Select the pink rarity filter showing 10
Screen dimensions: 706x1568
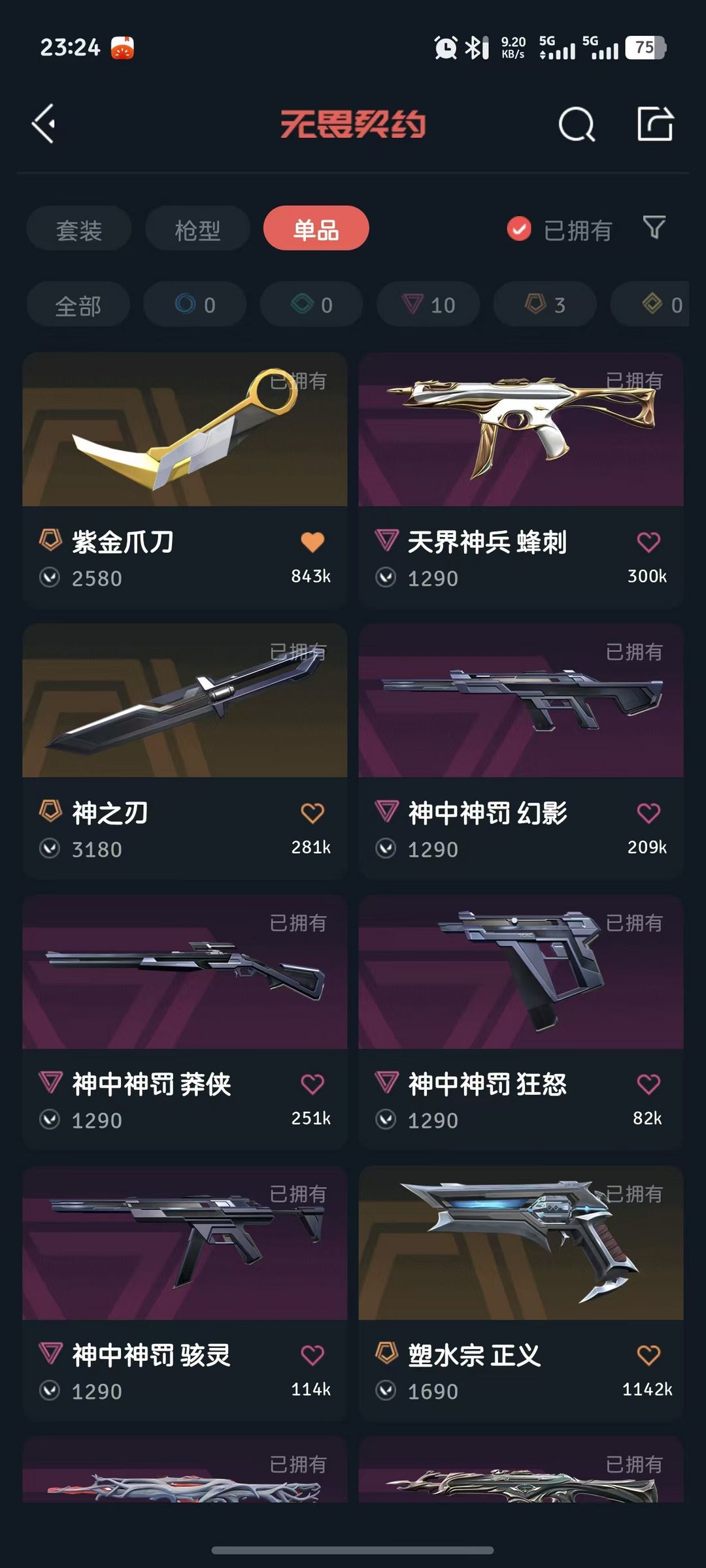[427, 304]
